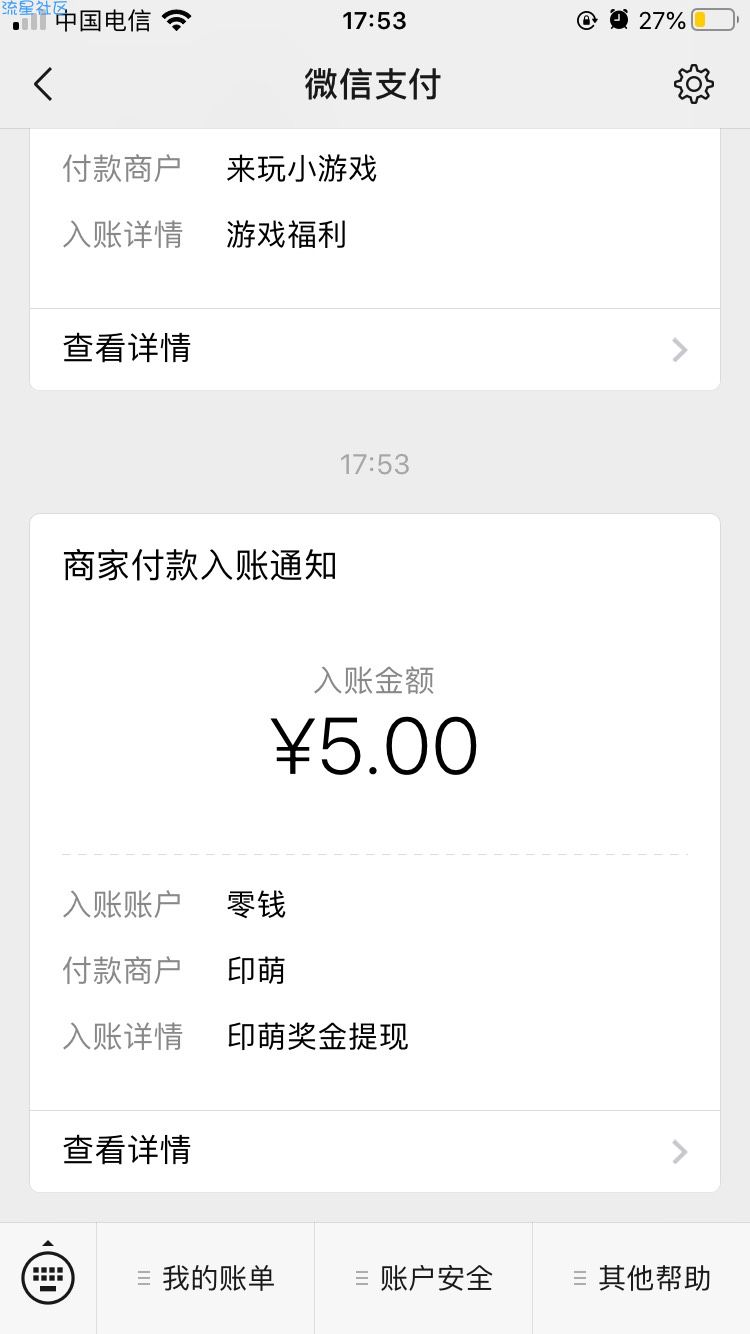Open the 账户安全 menu
This screenshot has height=1334, width=750.
click(424, 1278)
